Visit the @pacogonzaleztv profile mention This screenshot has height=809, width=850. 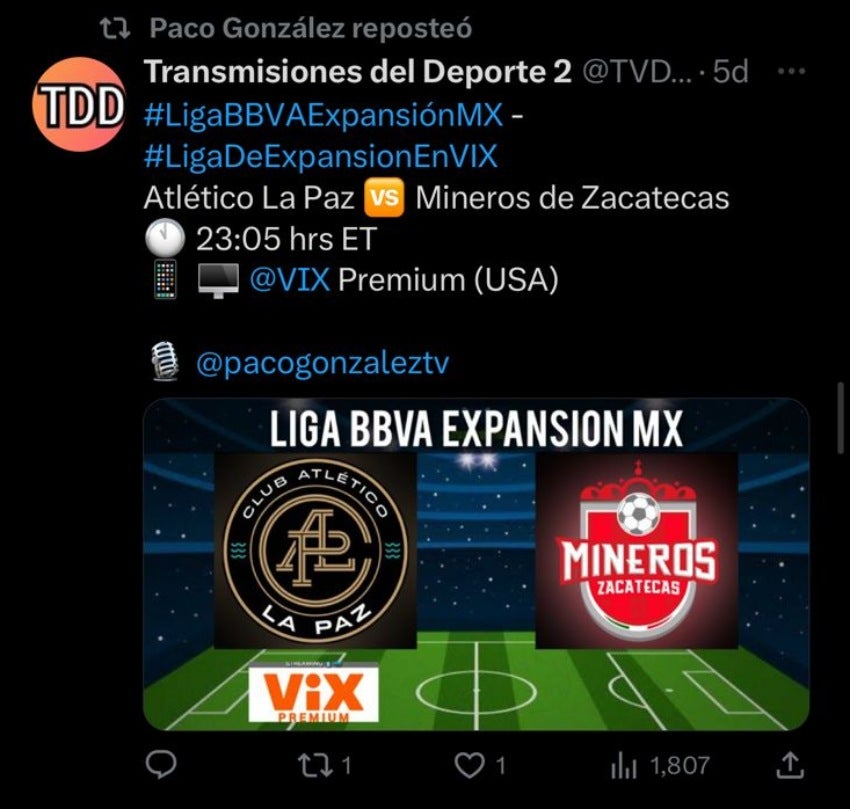pos(323,364)
